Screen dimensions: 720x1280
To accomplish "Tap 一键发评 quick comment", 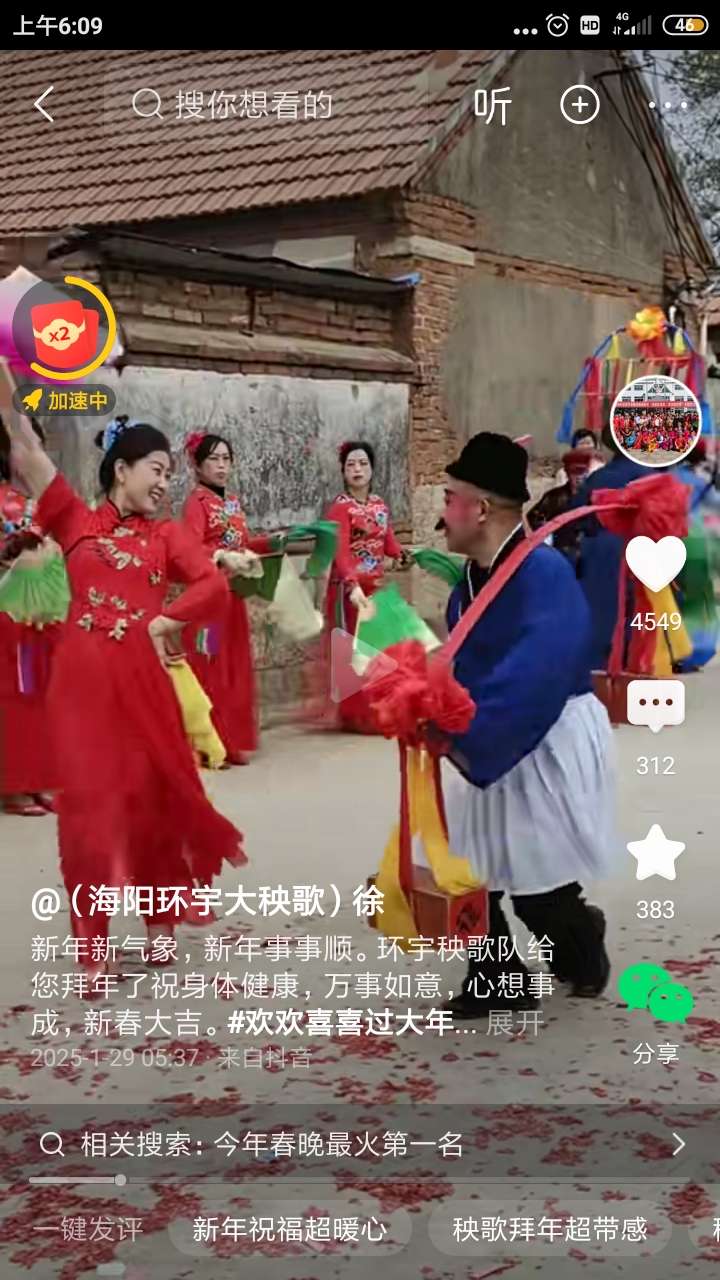I will tap(88, 1229).
